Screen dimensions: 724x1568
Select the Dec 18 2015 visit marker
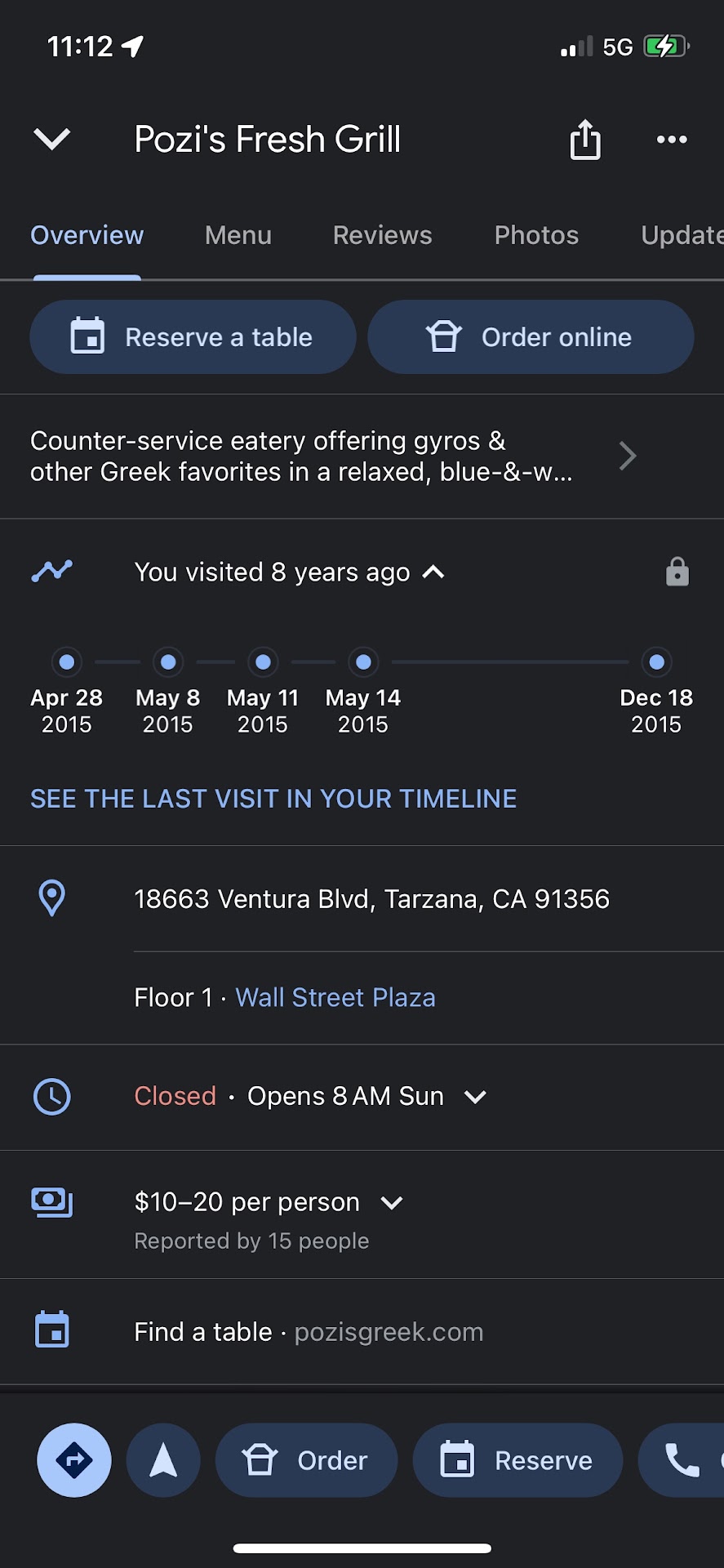coord(656,662)
